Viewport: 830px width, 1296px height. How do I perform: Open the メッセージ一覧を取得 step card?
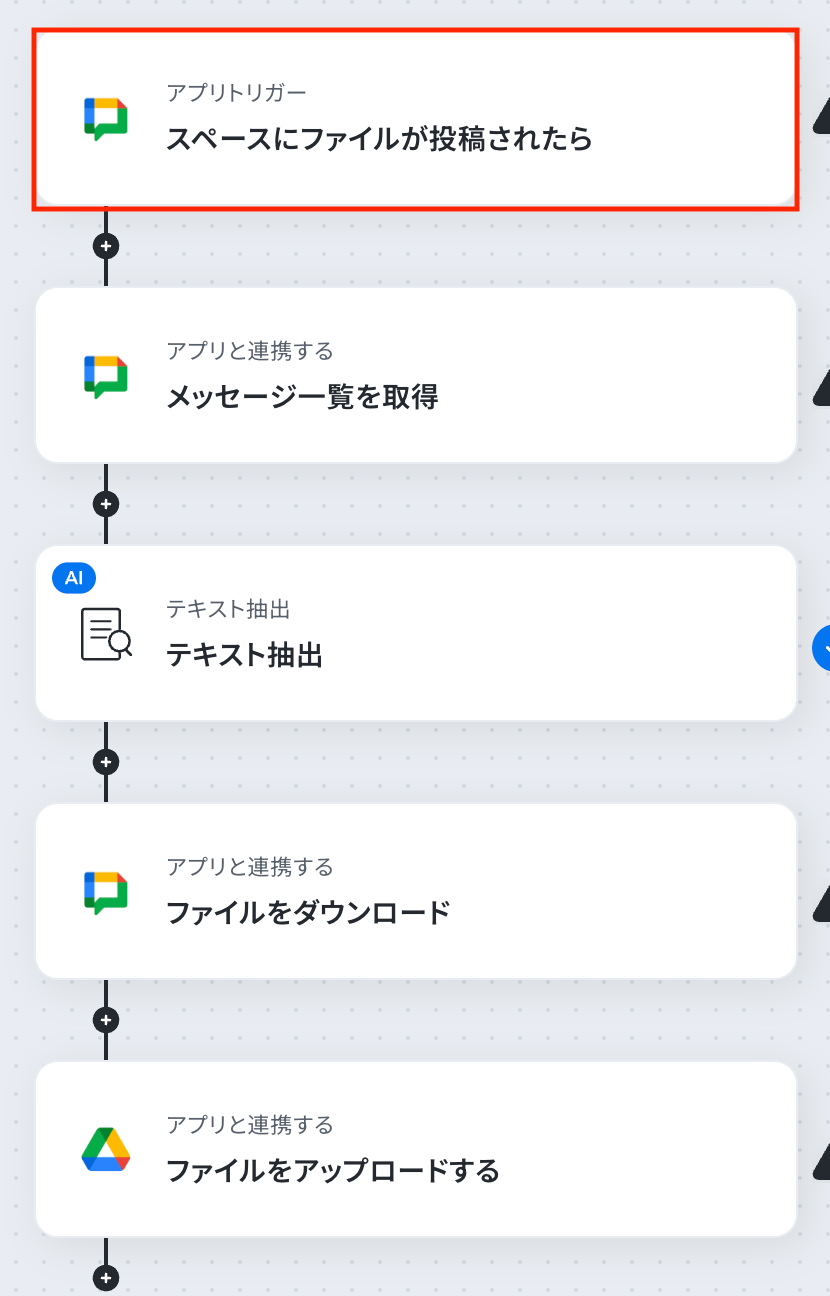pos(415,376)
